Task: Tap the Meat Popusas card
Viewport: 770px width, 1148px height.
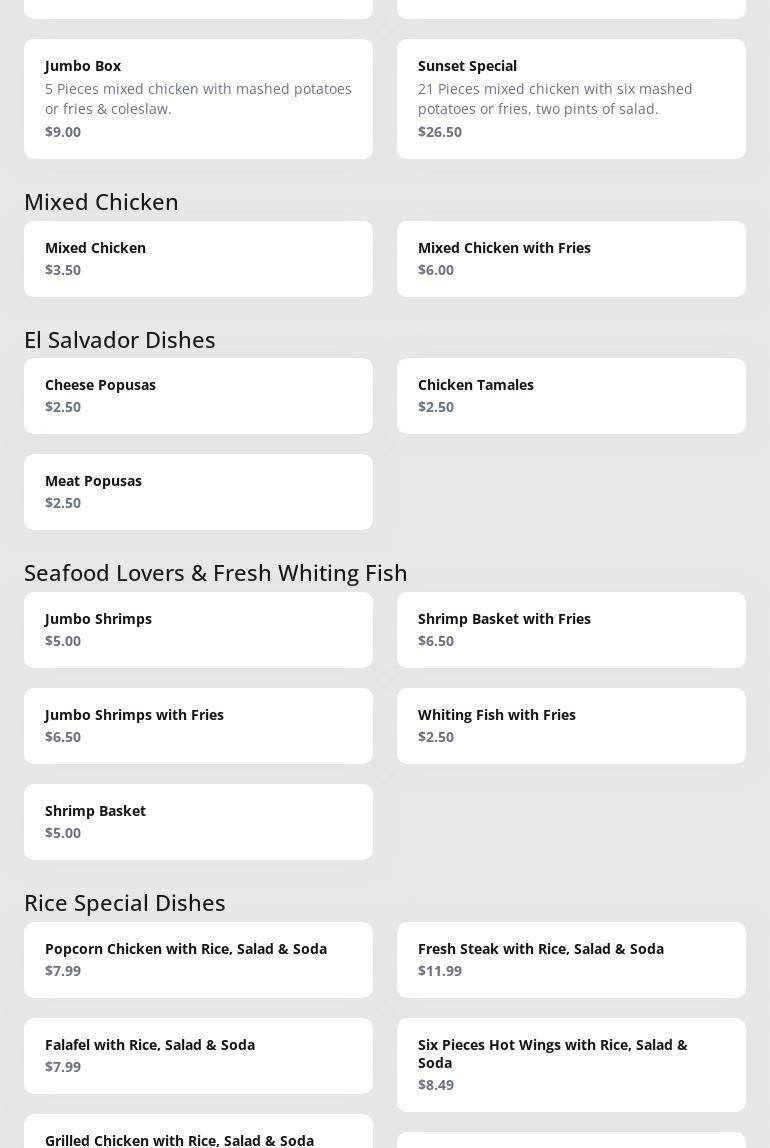Action: point(198,491)
